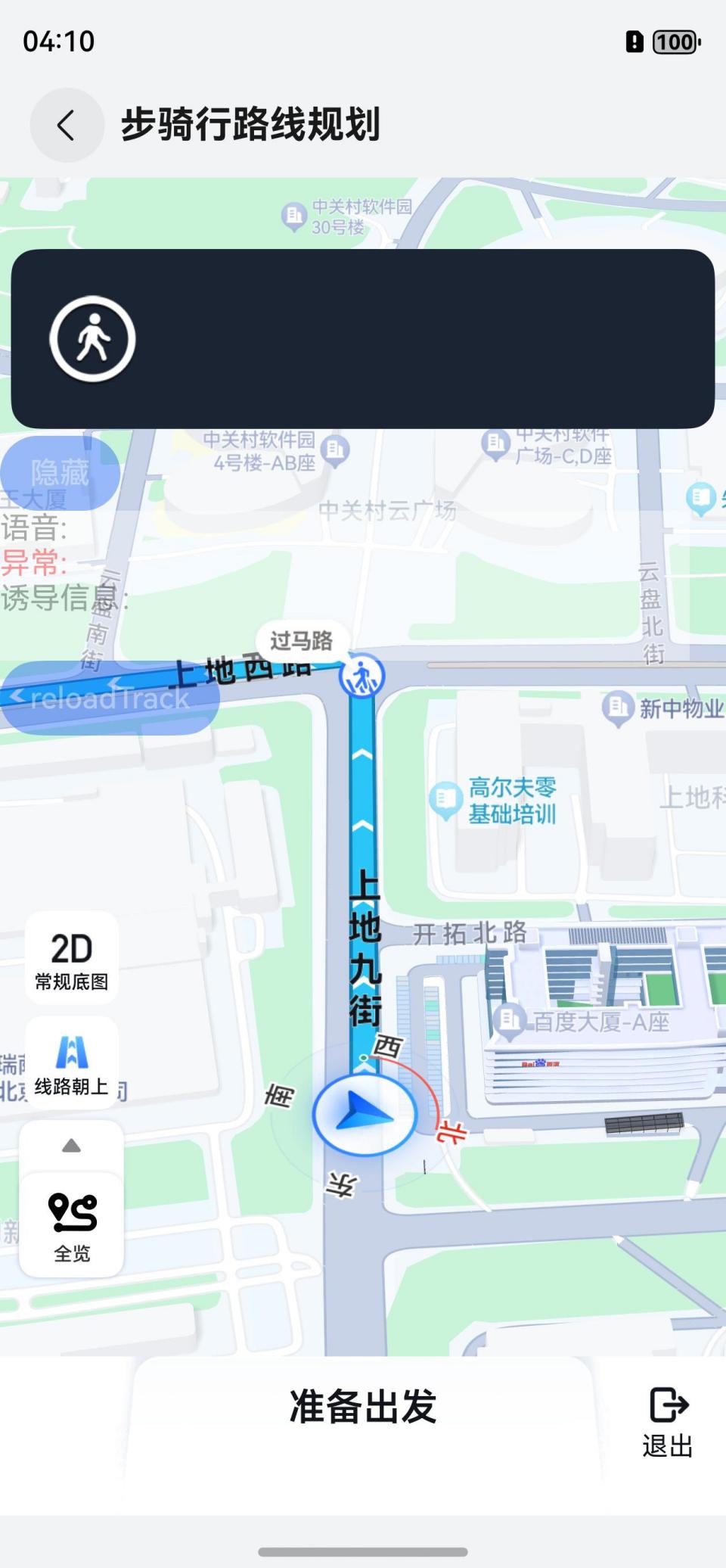Tap the 准备出发 panel
The height and width of the screenshot is (1568, 726).
tap(363, 1408)
